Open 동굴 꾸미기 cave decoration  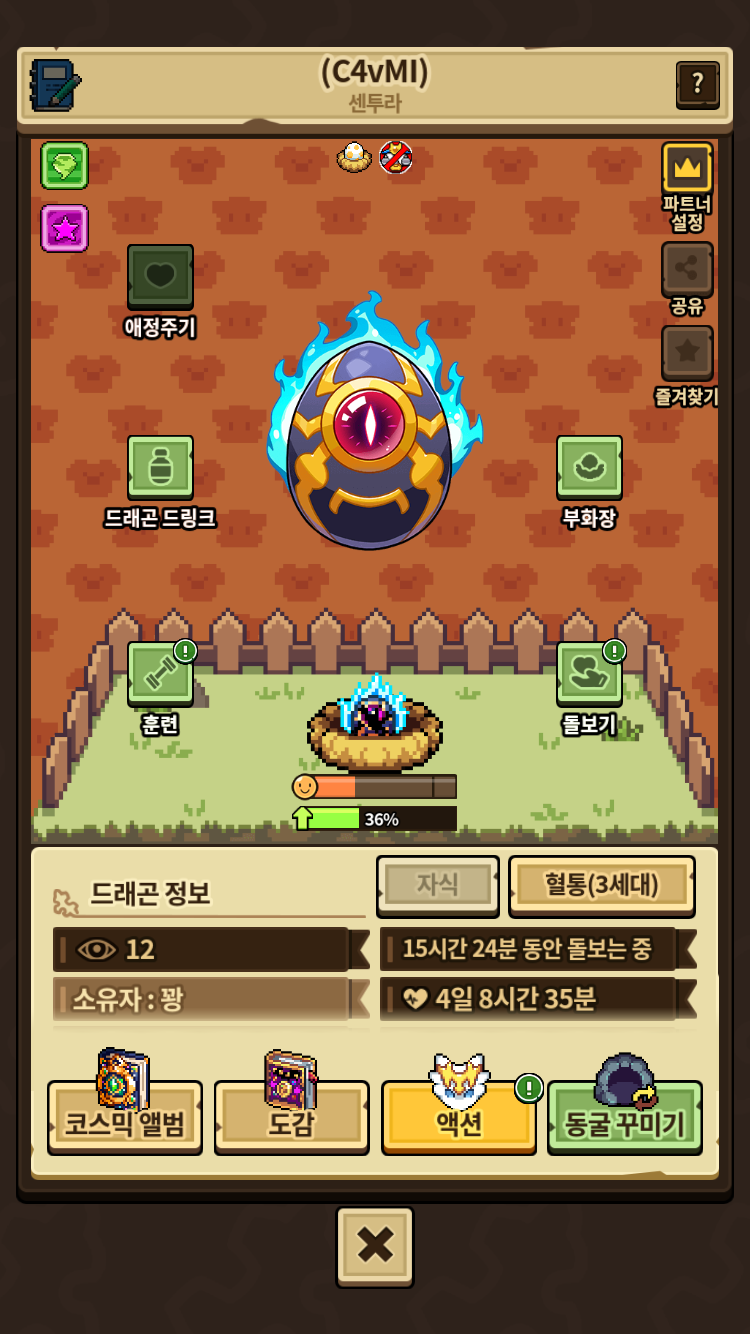[625, 1123]
